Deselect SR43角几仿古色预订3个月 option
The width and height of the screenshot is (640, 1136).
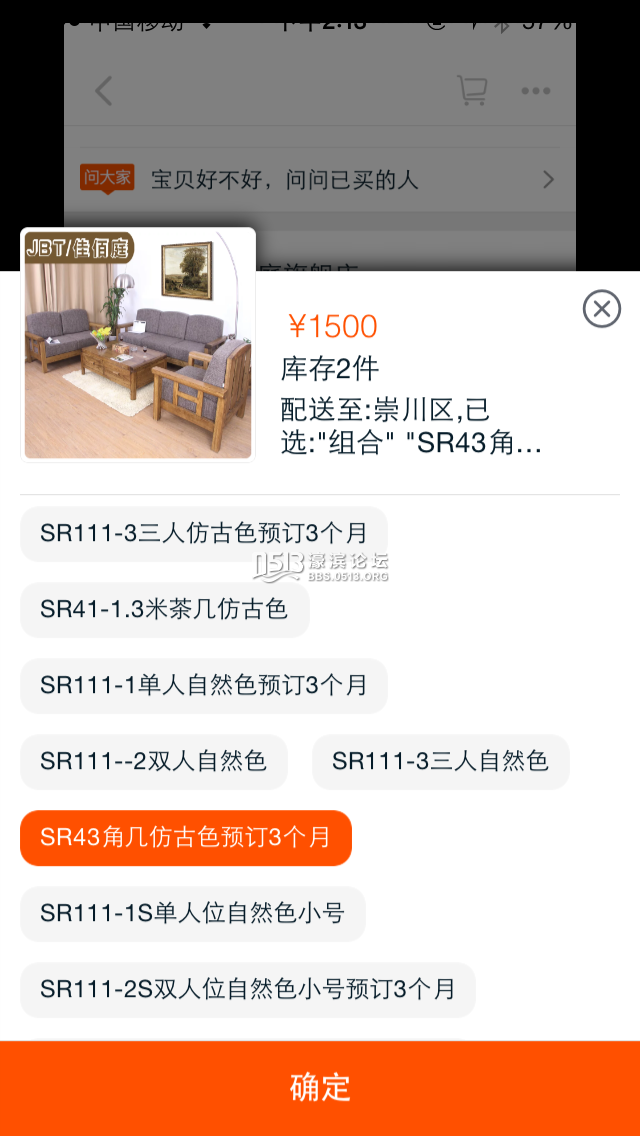click(185, 838)
